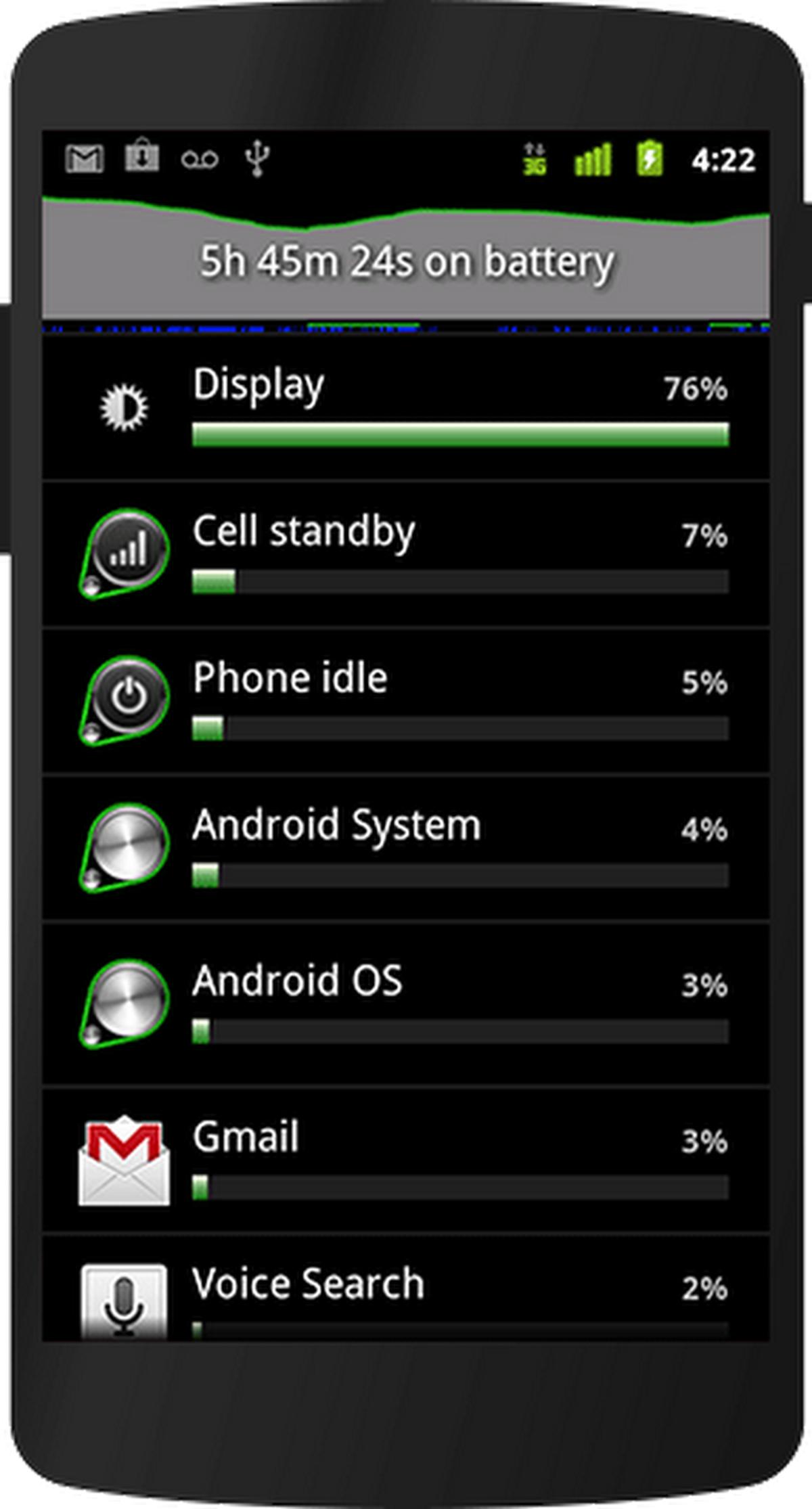Open Android System battery details
812x1509 pixels.
[x=406, y=849]
